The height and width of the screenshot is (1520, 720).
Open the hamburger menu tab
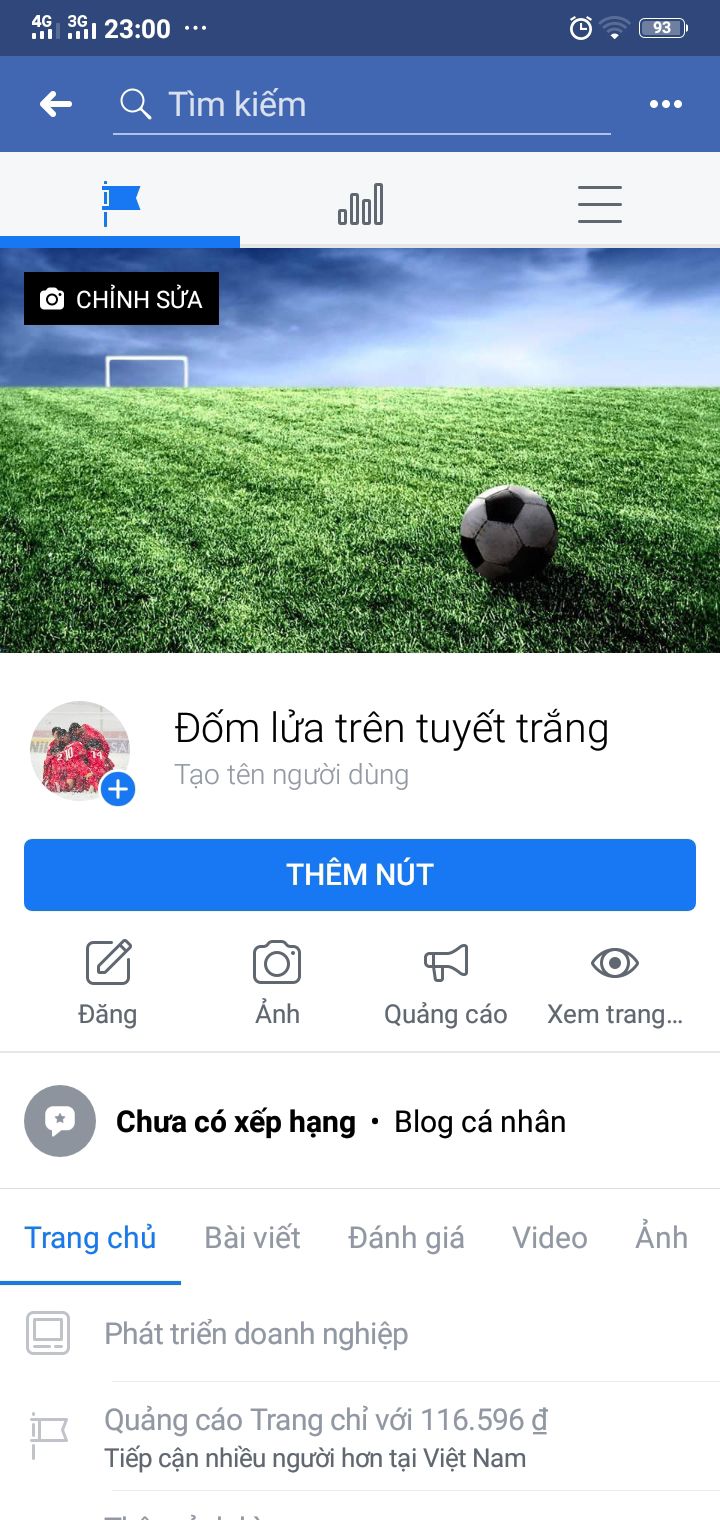point(600,203)
